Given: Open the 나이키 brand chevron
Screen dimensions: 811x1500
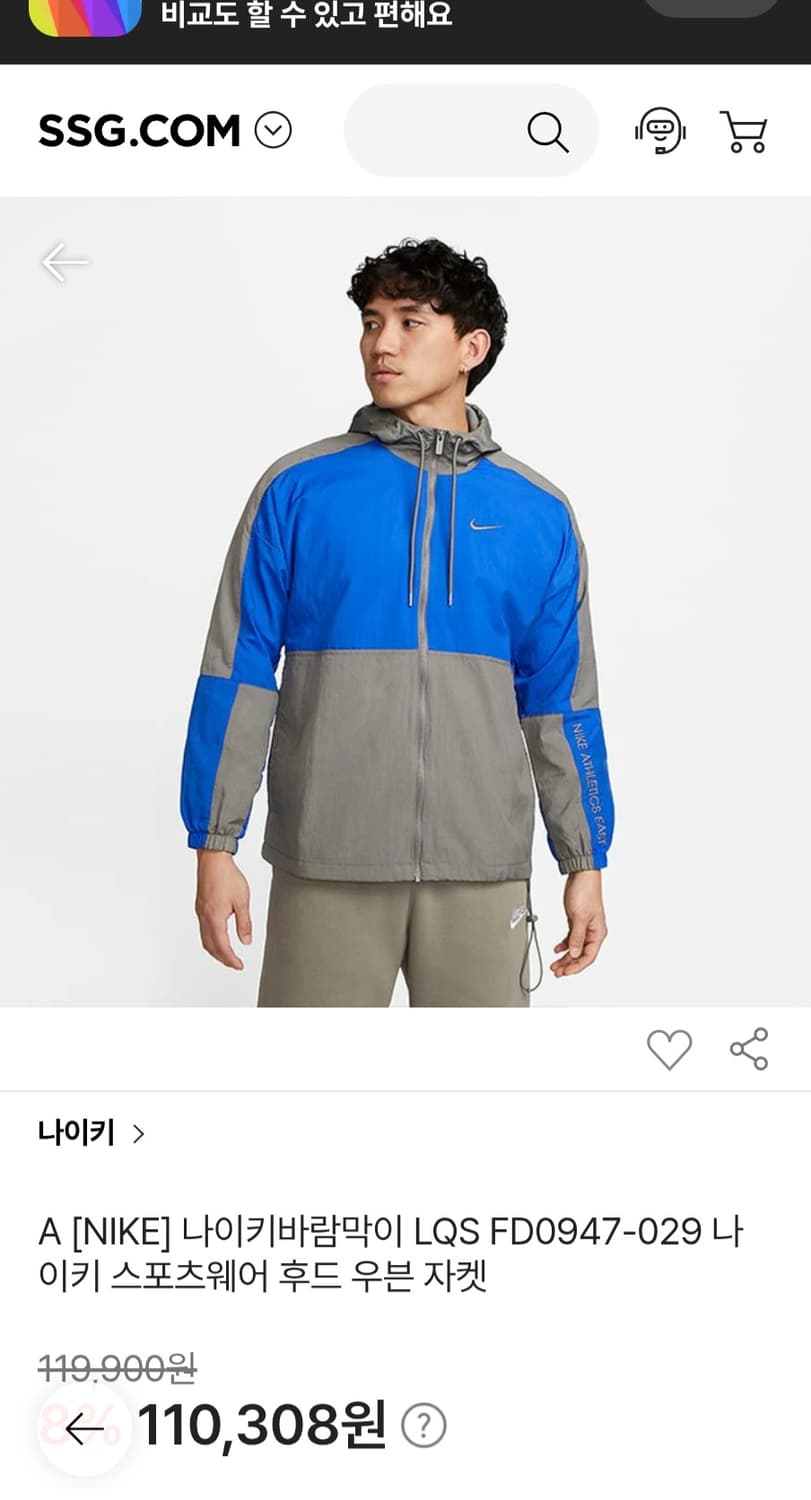Looking at the screenshot, I should (138, 1133).
